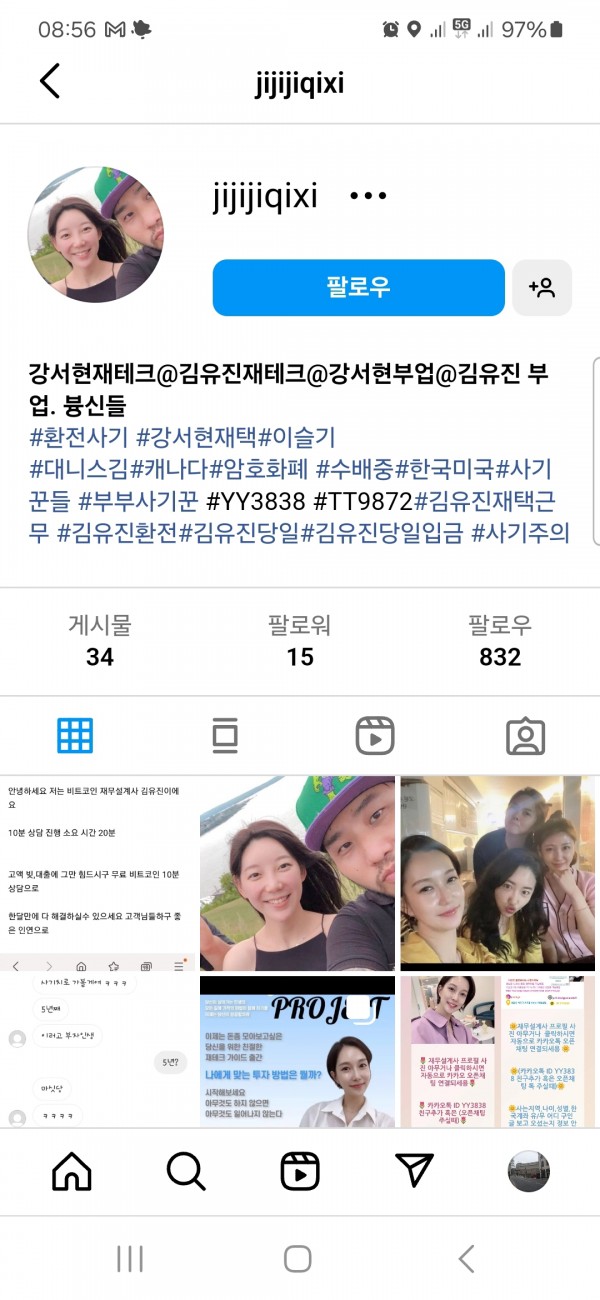
Task: Switch to the grid posts tab
Action: click(x=75, y=736)
